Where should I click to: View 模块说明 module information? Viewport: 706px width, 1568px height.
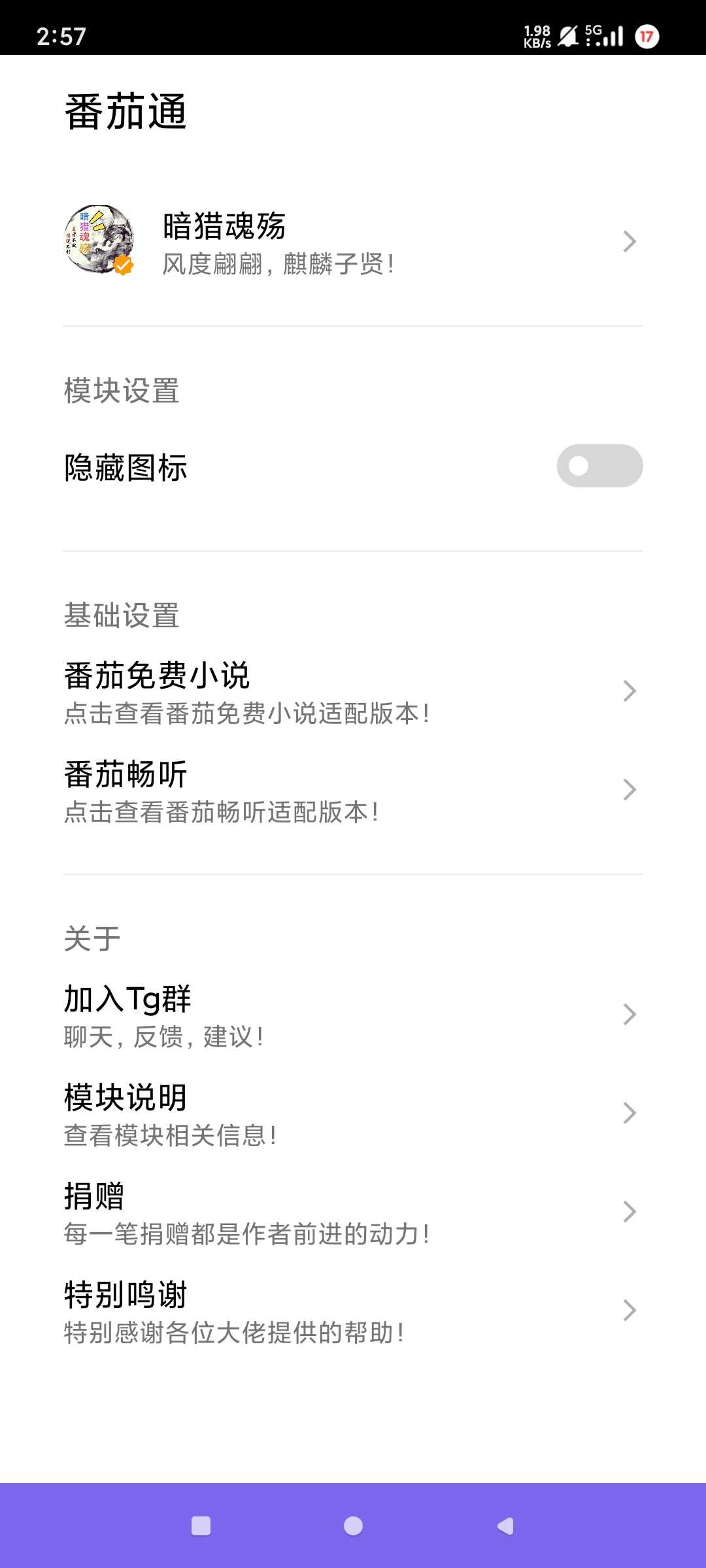coord(353,1113)
